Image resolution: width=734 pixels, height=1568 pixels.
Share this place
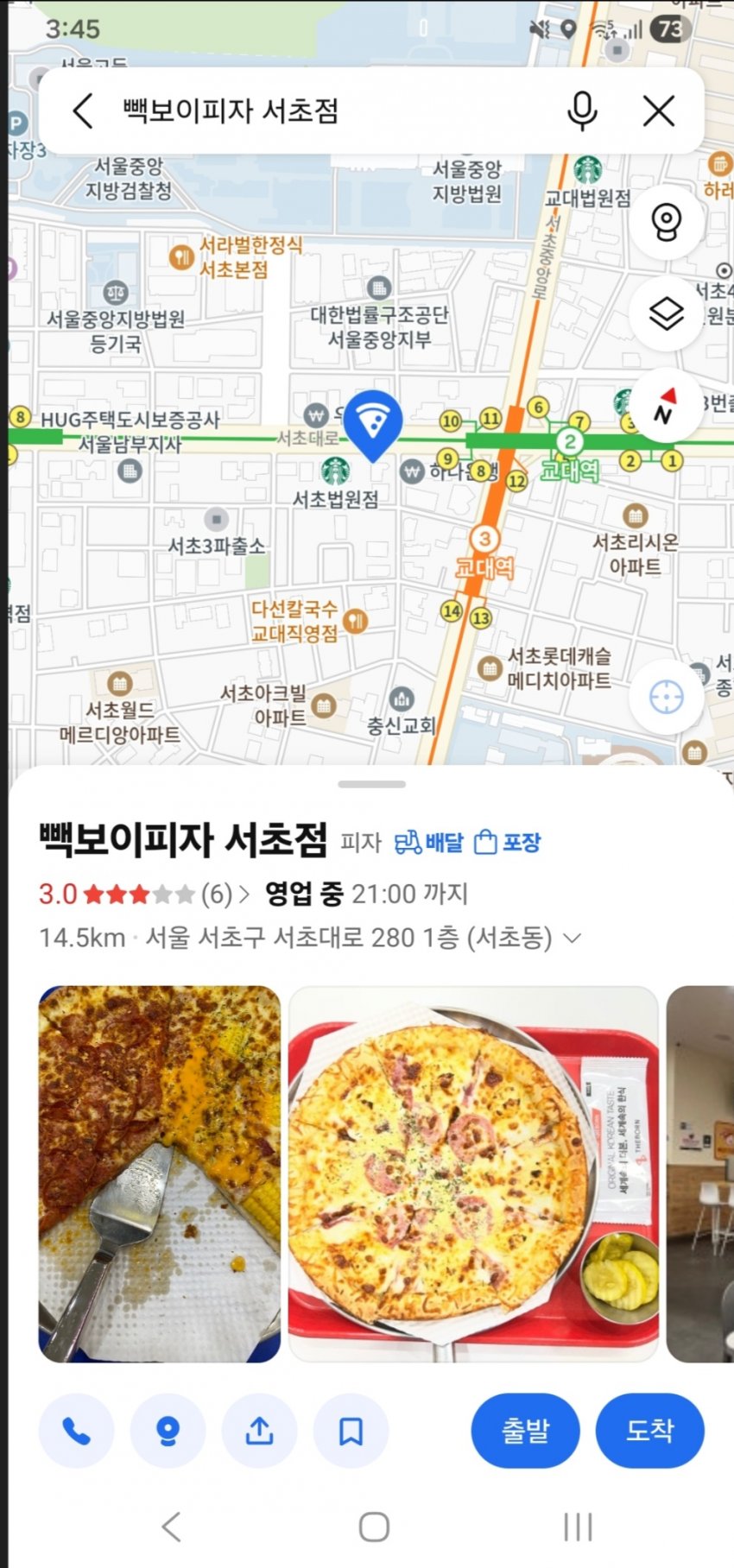pos(259,1431)
